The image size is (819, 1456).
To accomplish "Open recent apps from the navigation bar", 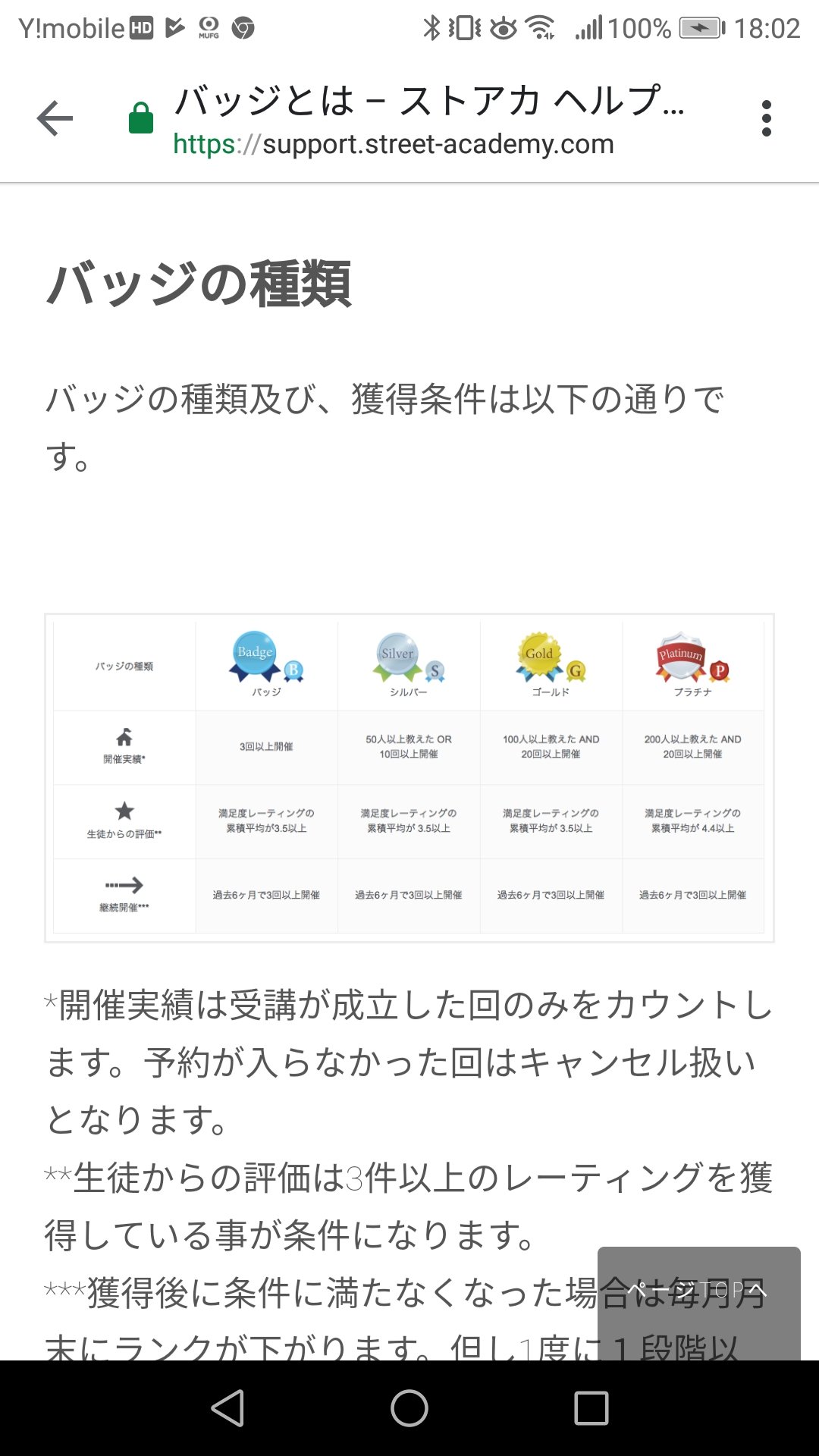I will (591, 1408).
